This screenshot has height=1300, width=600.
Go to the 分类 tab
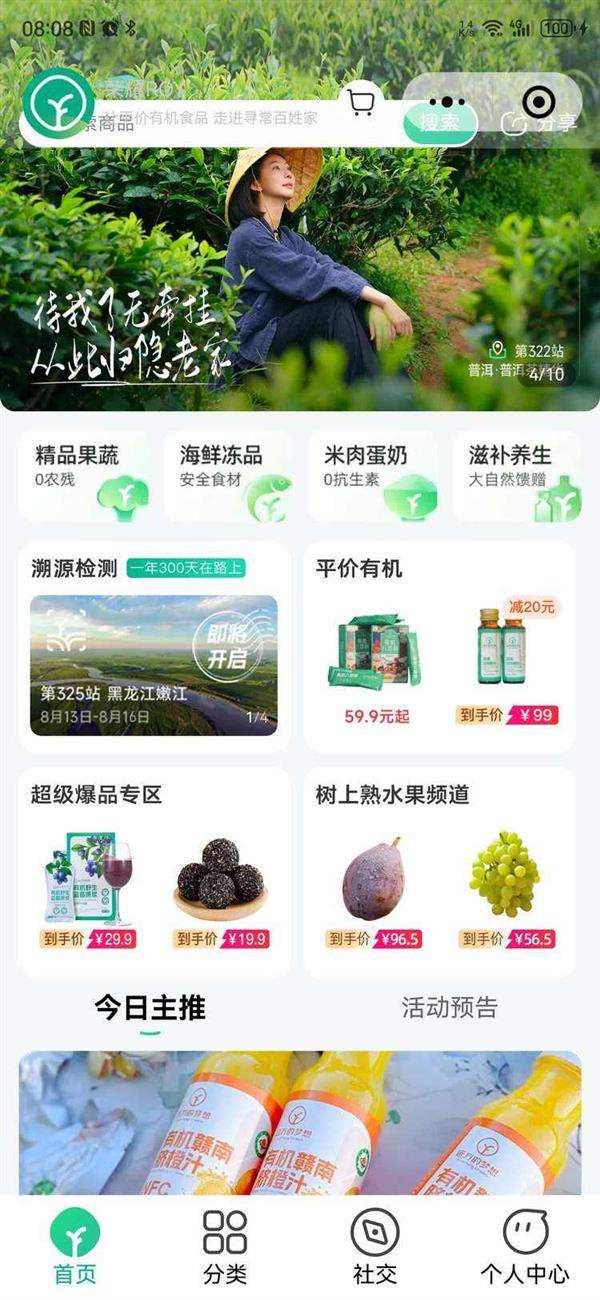click(x=225, y=1245)
